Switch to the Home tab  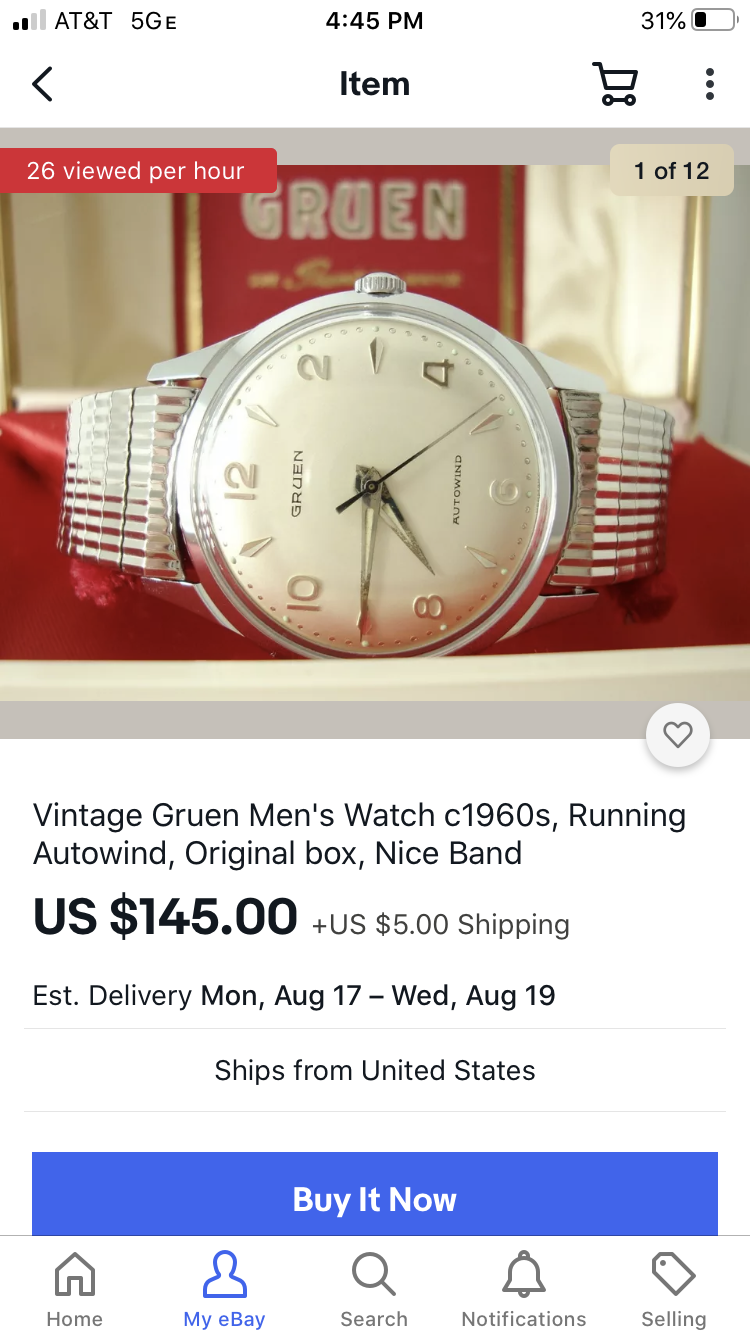pos(75,1288)
